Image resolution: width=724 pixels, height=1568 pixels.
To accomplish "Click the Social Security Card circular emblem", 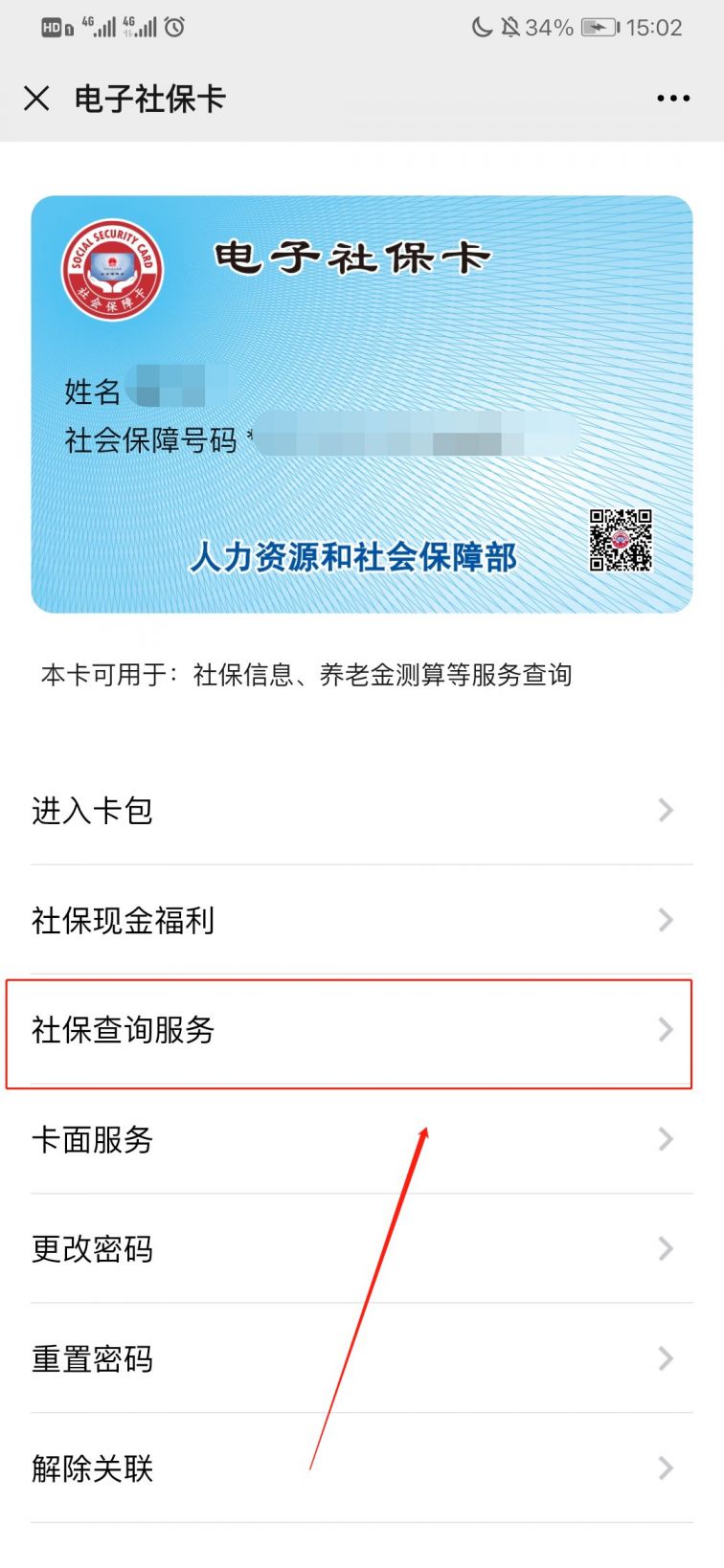I will (x=110, y=267).
